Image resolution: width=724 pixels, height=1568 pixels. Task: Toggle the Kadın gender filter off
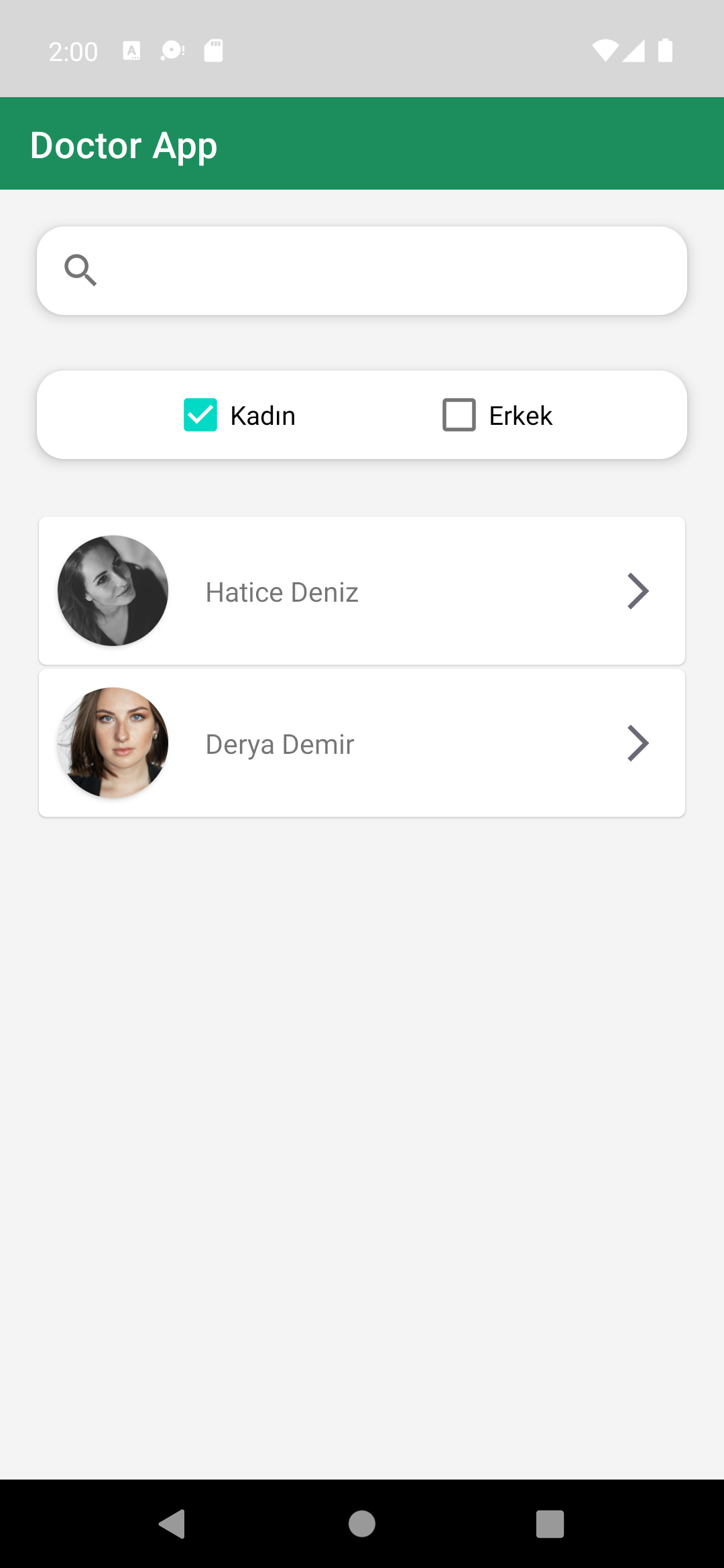click(x=200, y=415)
